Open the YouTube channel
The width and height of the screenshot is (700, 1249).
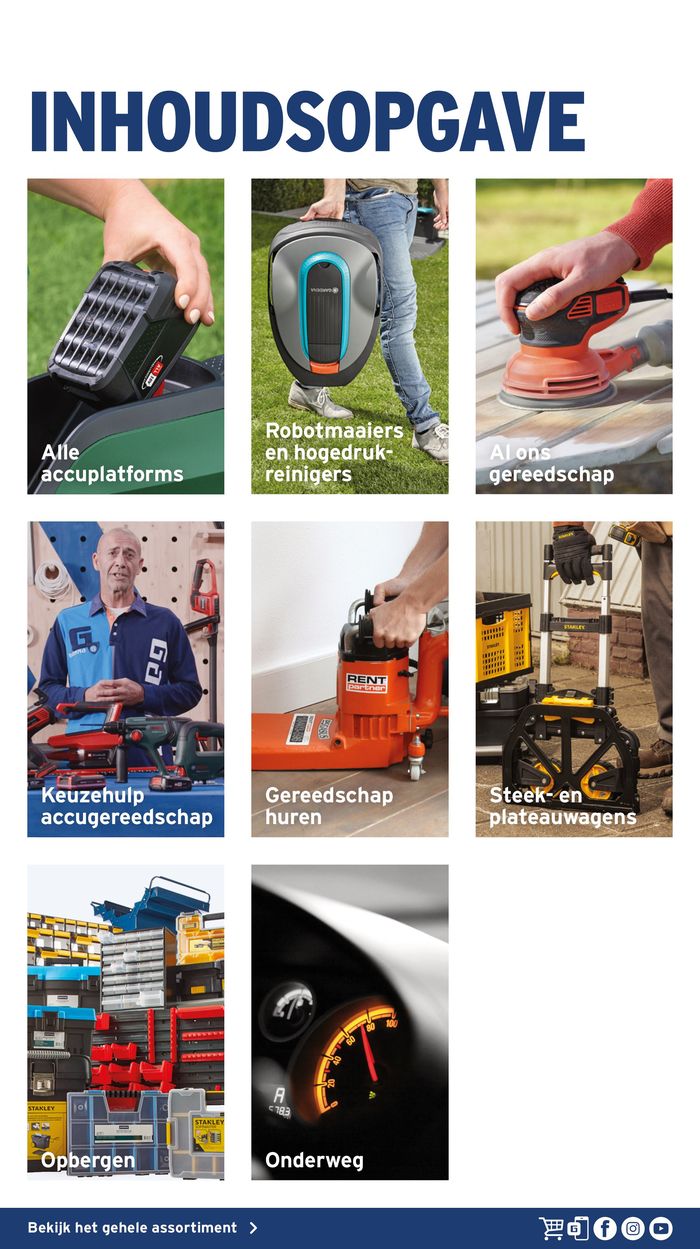(660, 1228)
